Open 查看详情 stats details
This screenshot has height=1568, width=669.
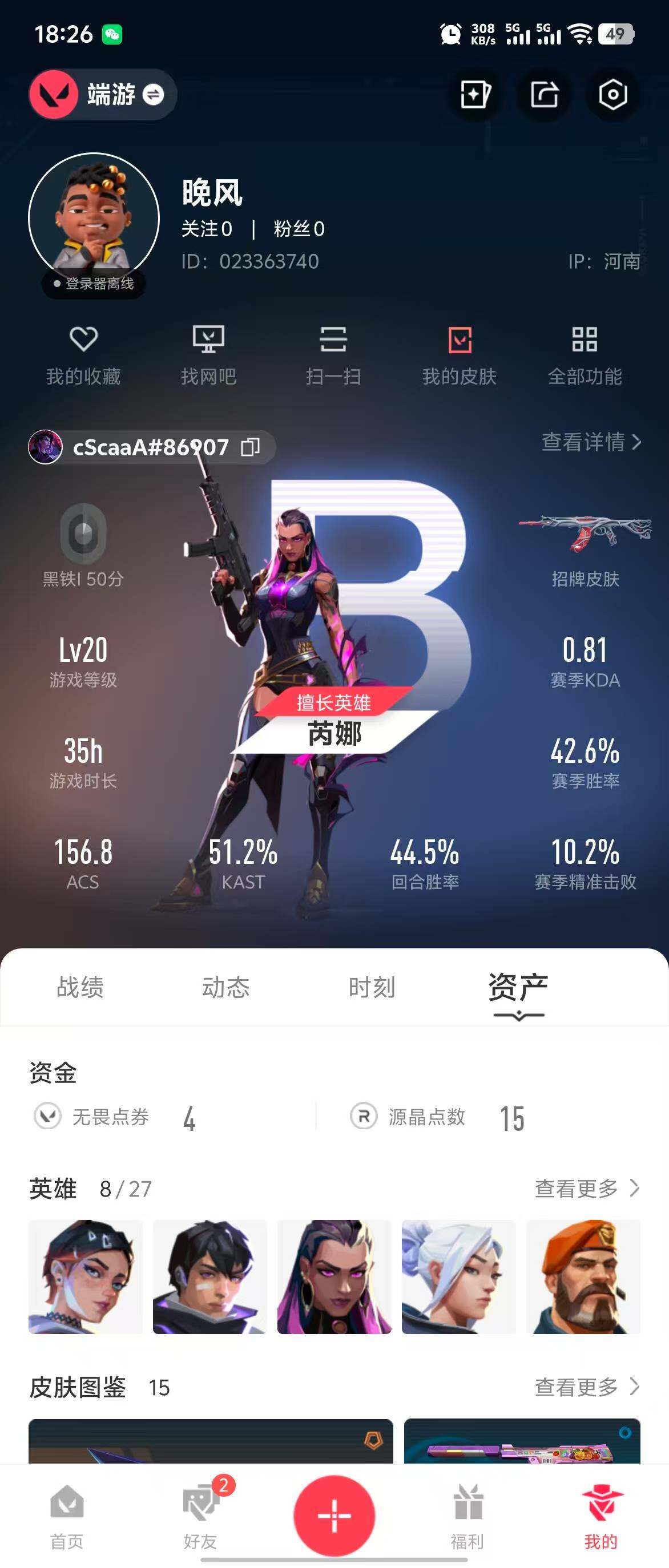tap(591, 442)
